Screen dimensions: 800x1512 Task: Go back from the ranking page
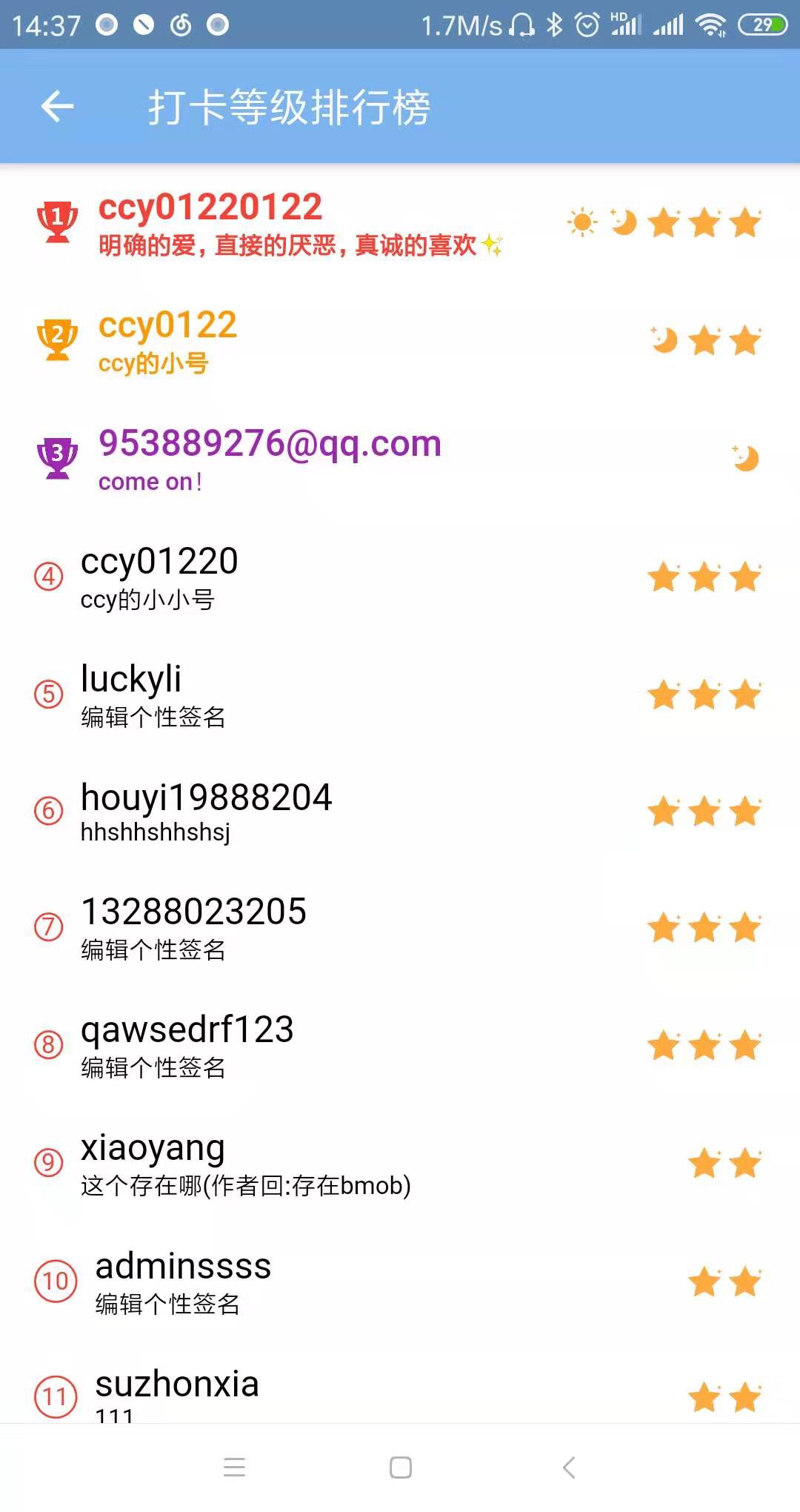pos(58,106)
